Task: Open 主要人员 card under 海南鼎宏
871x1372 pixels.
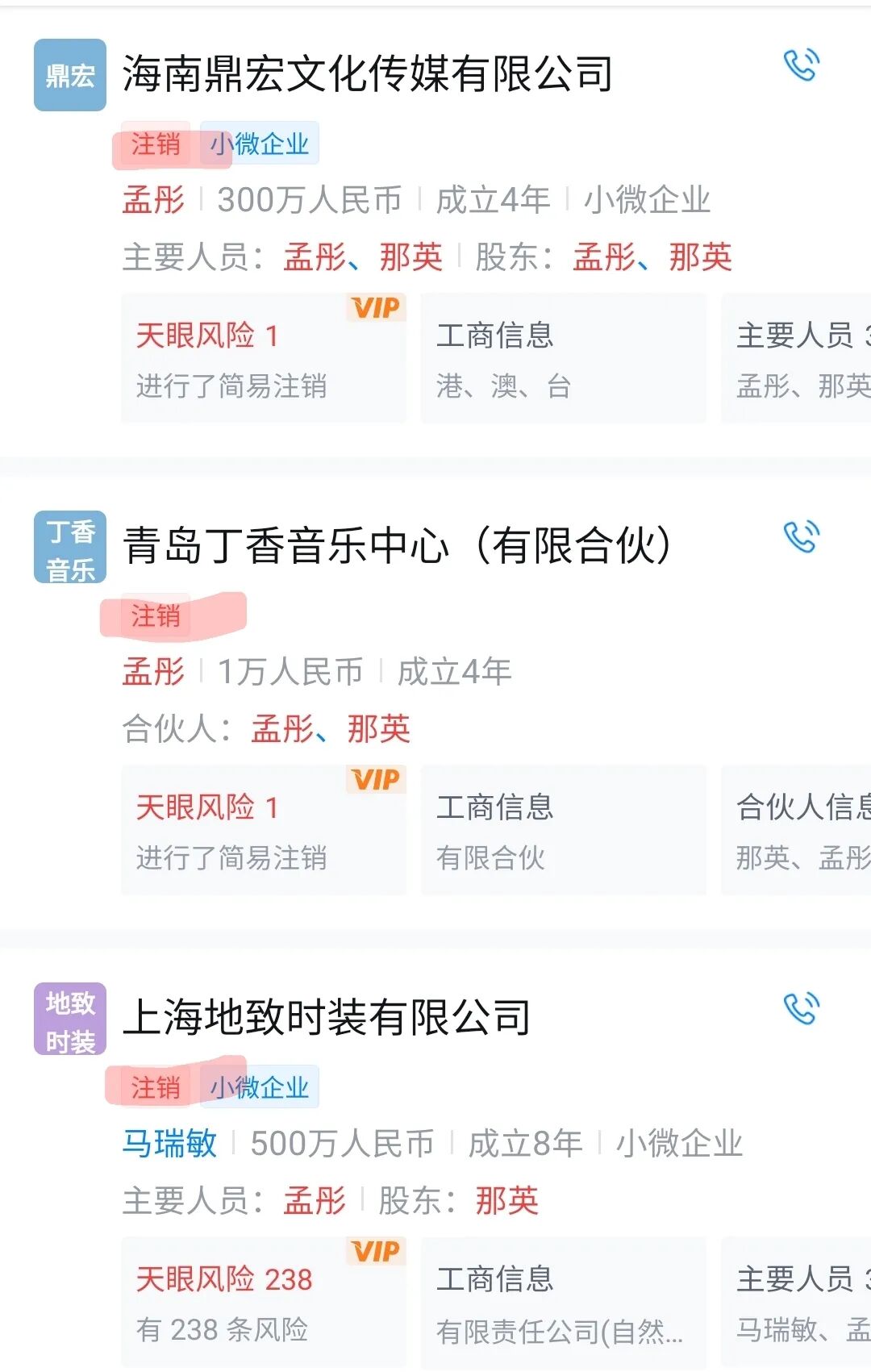Action: (x=798, y=358)
